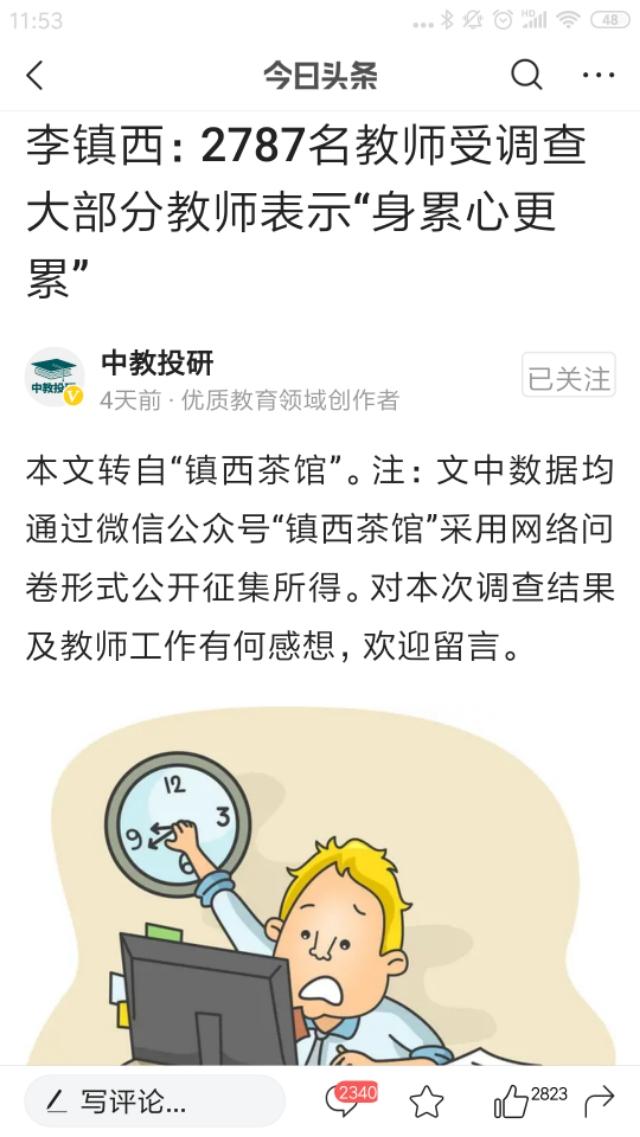Open the article's cartoon image

(x=320, y=890)
